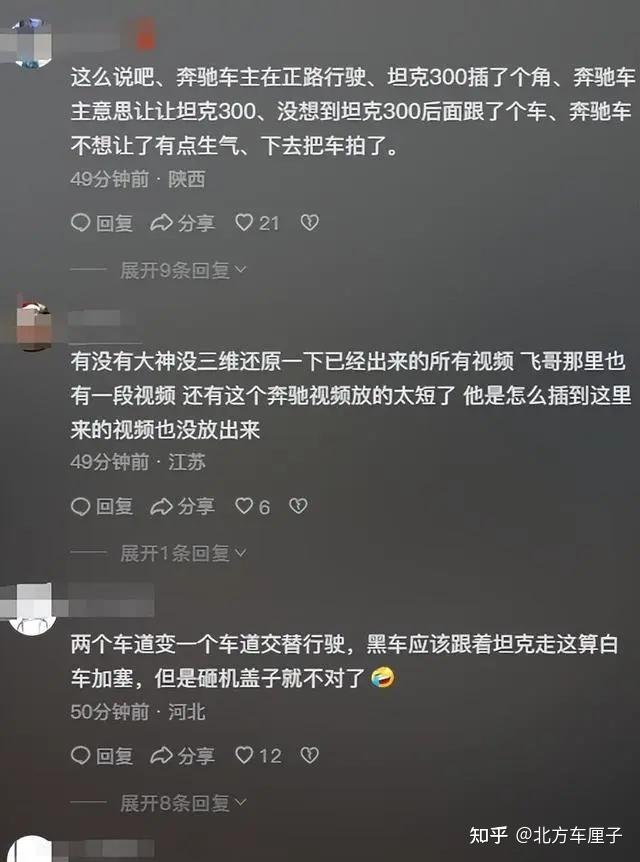640x862 pixels.
Task: Expand the 9 replies
Action: (x=183, y=270)
